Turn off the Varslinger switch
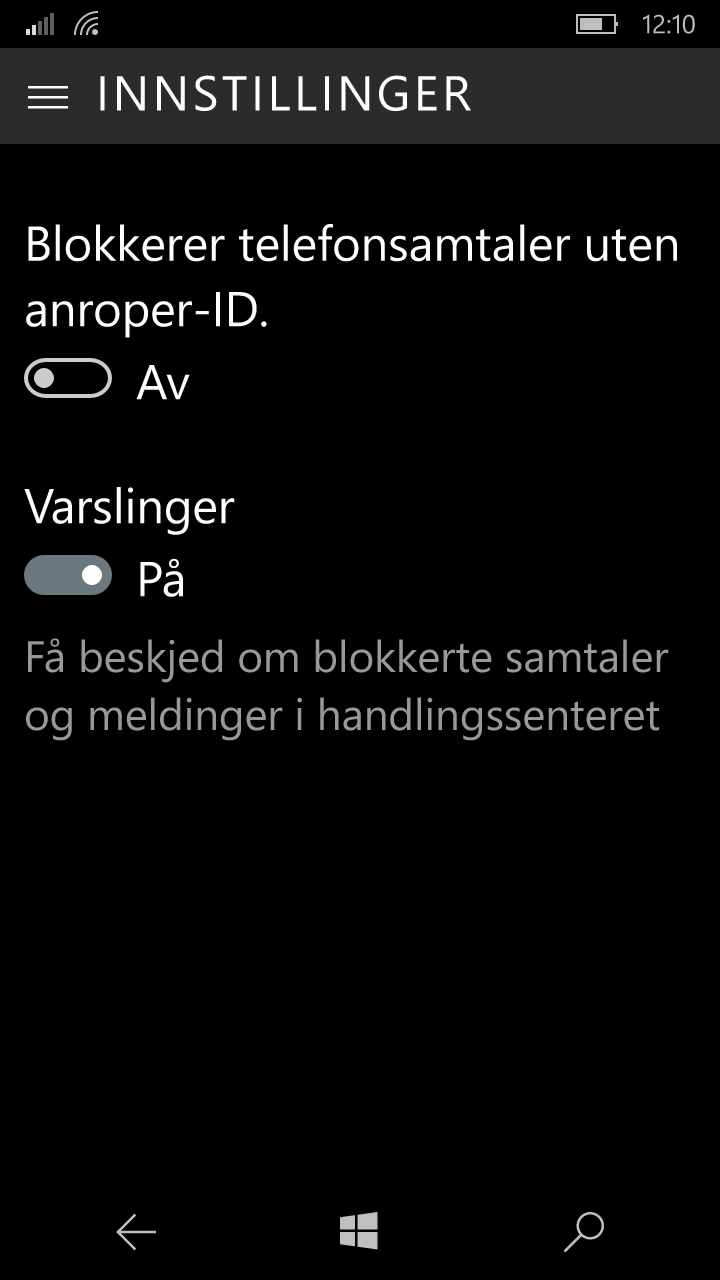720x1280 pixels. pyautogui.click(x=68, y=575)
